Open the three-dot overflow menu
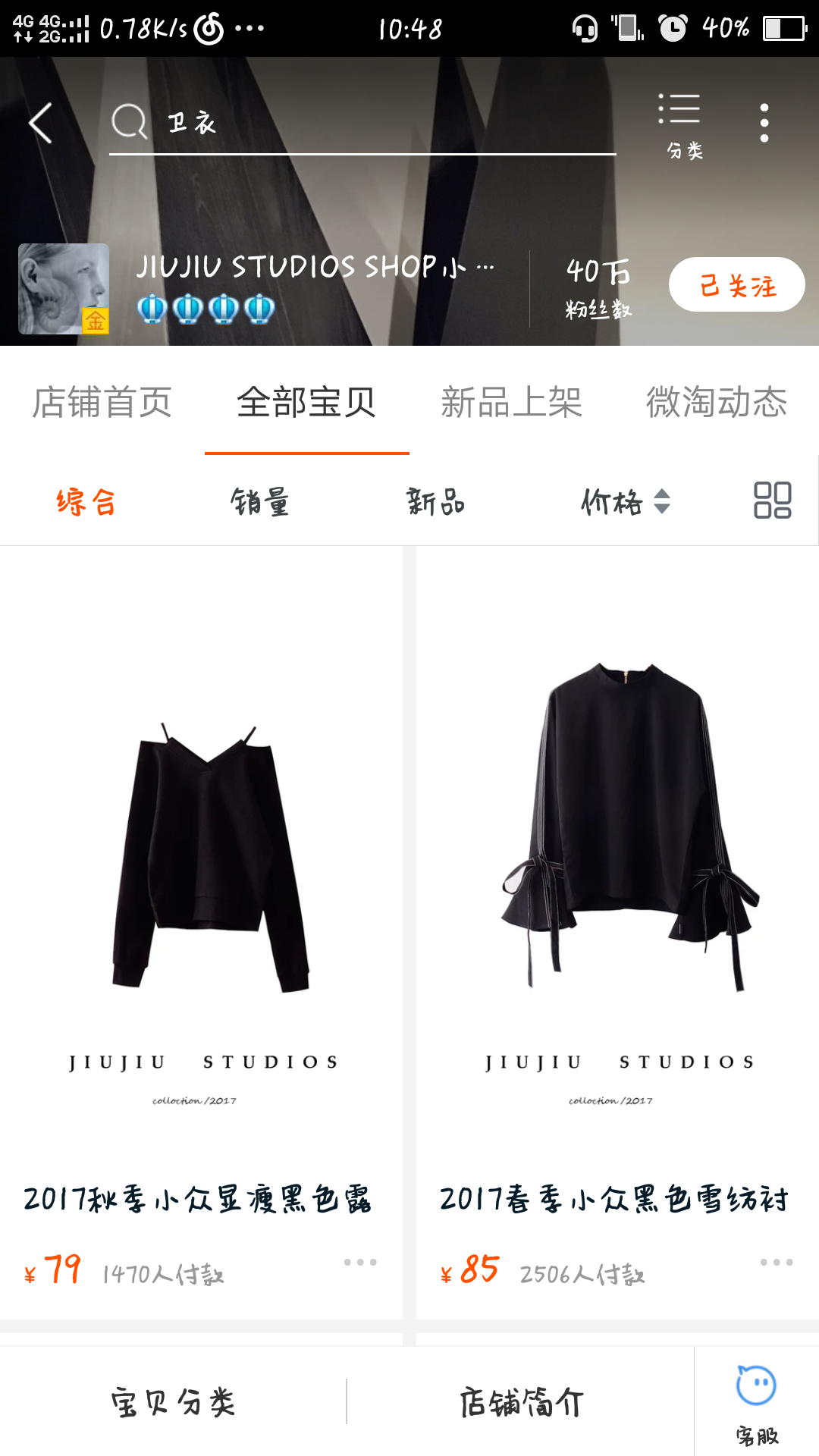Image resolution: width=819 pixels, height=1456 pixels. pos(764,123)
